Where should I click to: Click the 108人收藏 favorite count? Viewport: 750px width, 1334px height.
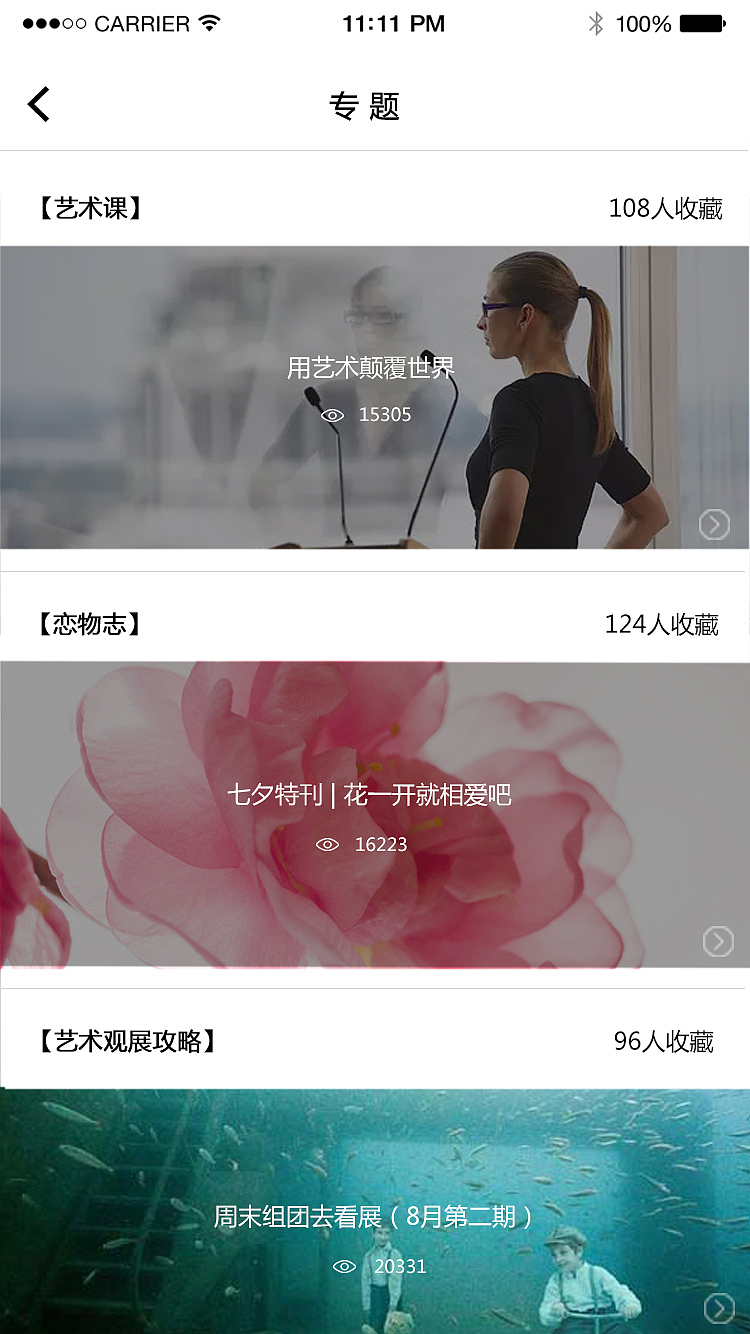666,208
